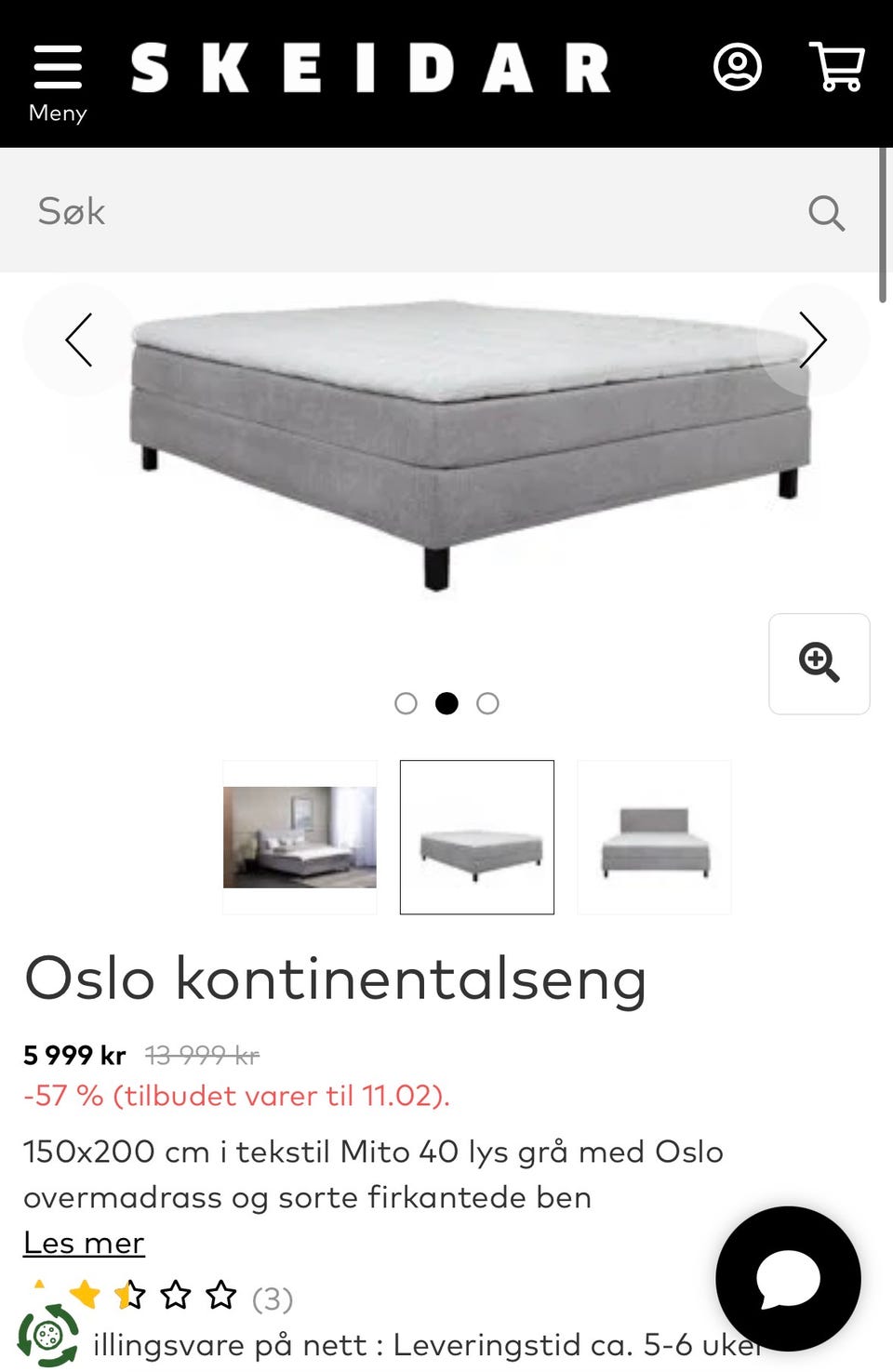
Task: Open the image zoom magnifier
Action: (819, 662)
